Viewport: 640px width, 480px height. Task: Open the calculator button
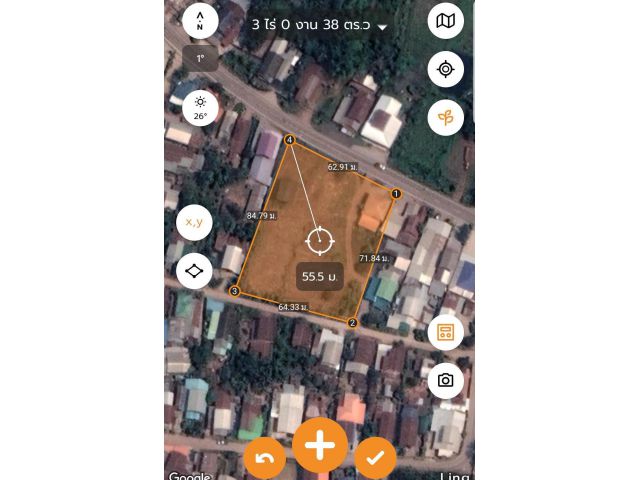[445, 332]
